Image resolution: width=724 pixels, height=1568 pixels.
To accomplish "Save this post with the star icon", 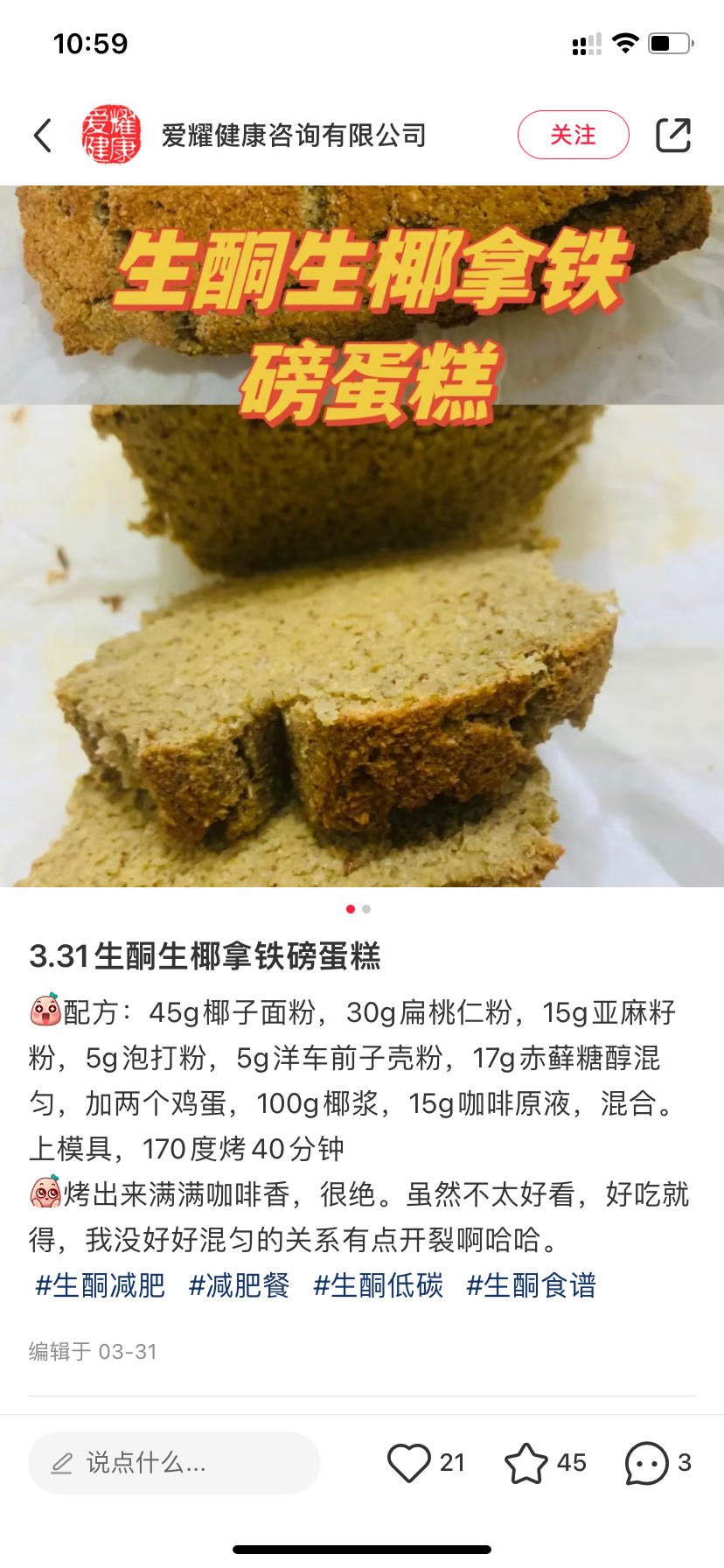I will [526, 1462].
